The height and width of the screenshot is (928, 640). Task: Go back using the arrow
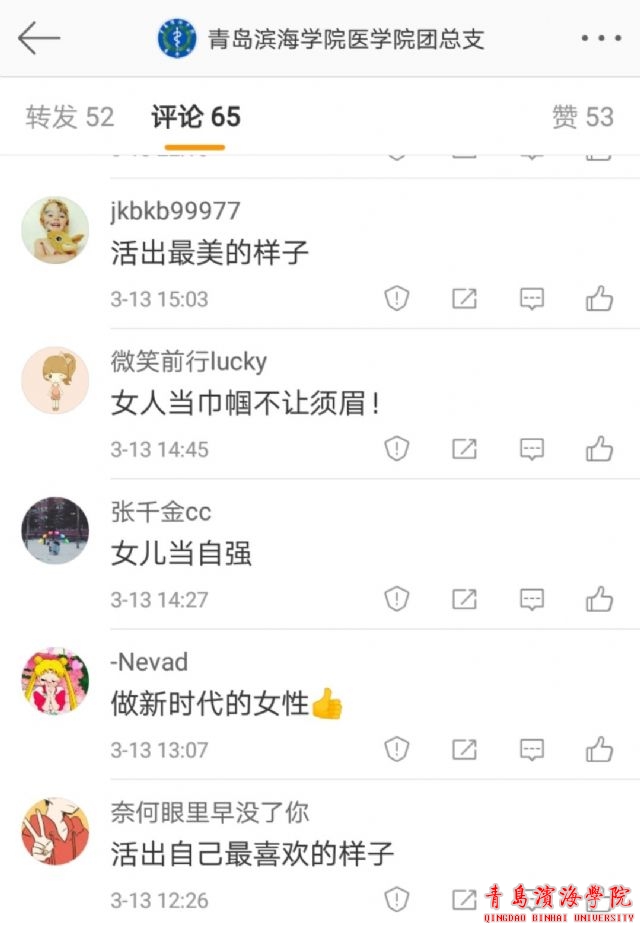(39, 38)
